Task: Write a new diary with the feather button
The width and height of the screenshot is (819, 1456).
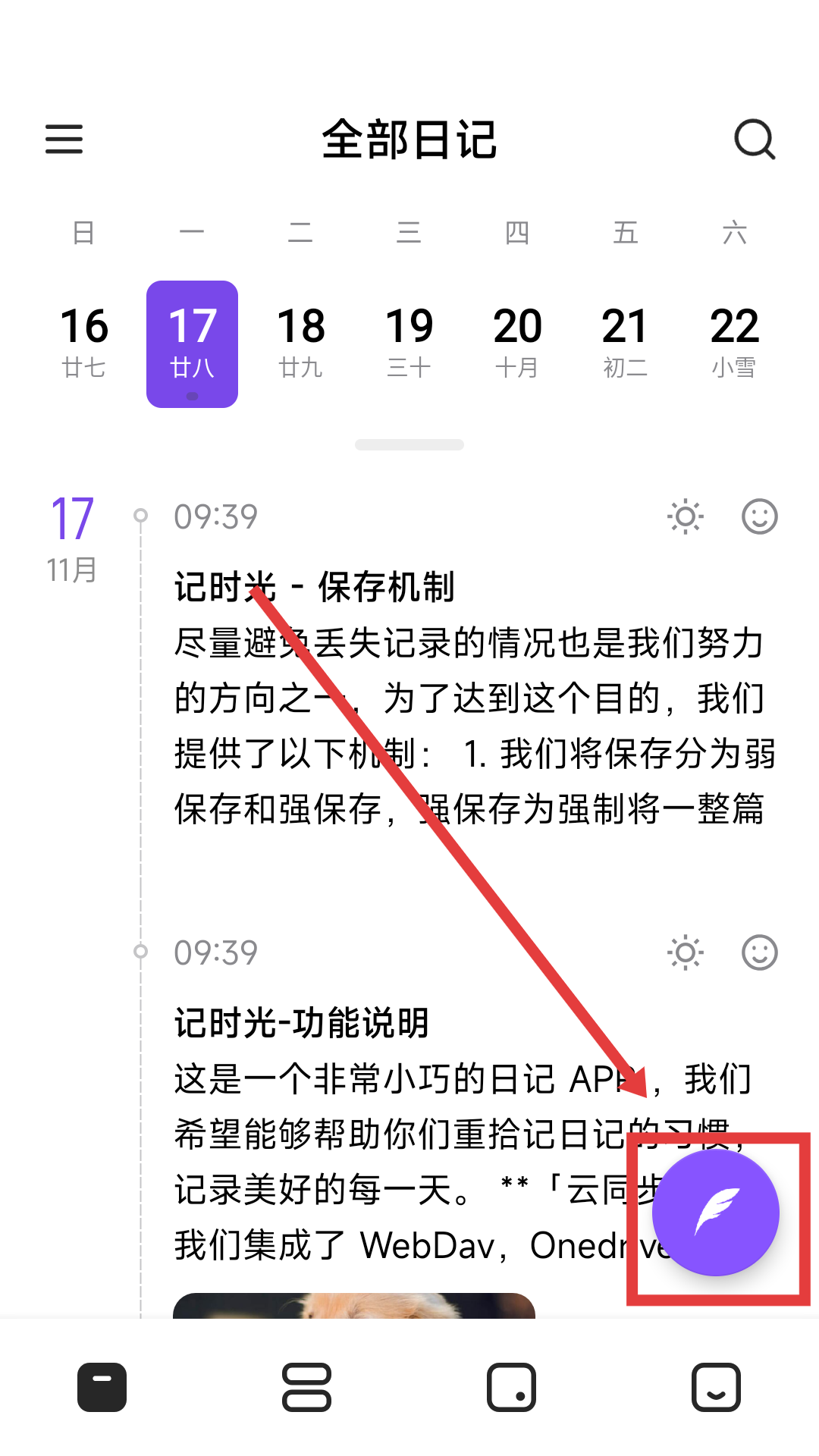Action: coord(716,1213)
